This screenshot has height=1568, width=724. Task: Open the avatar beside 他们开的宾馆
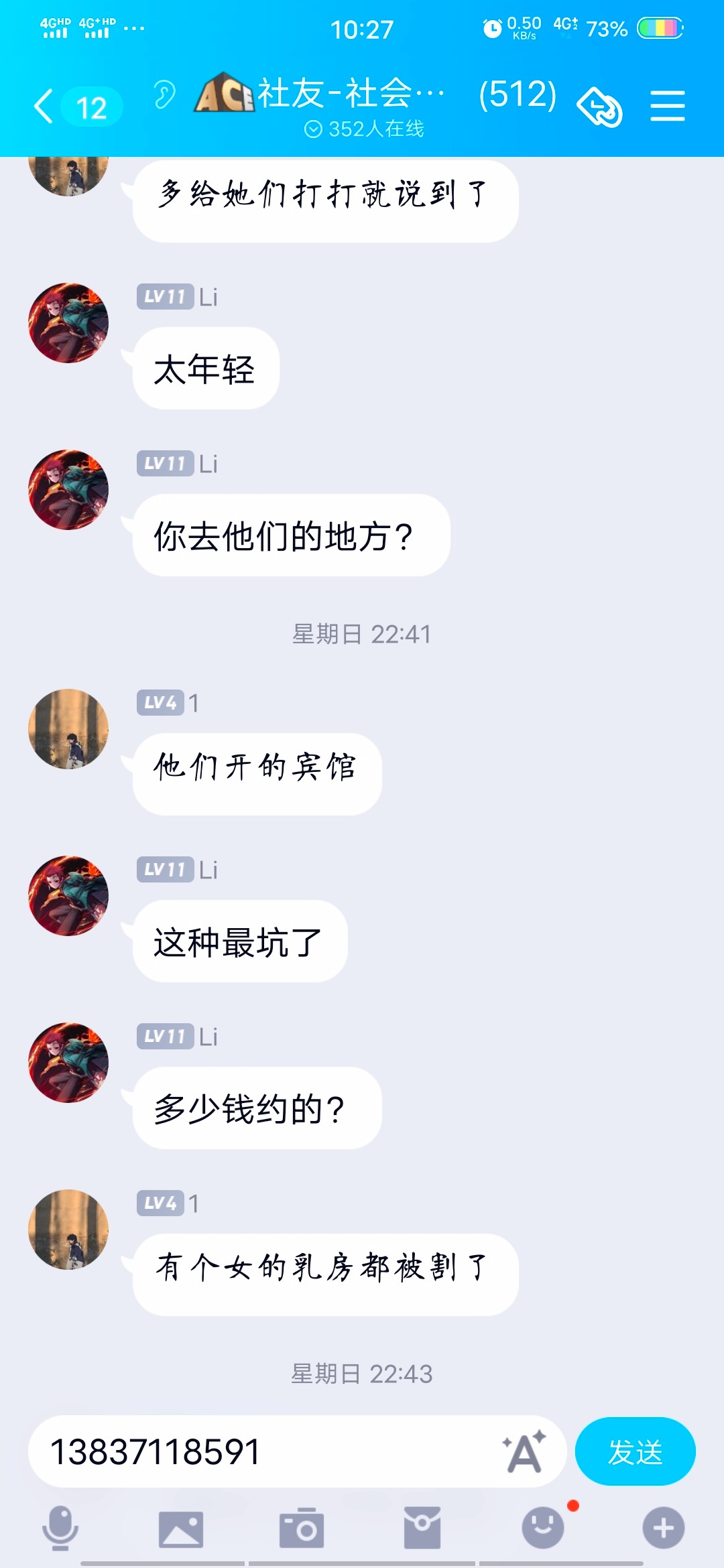(x=68, y=729)
